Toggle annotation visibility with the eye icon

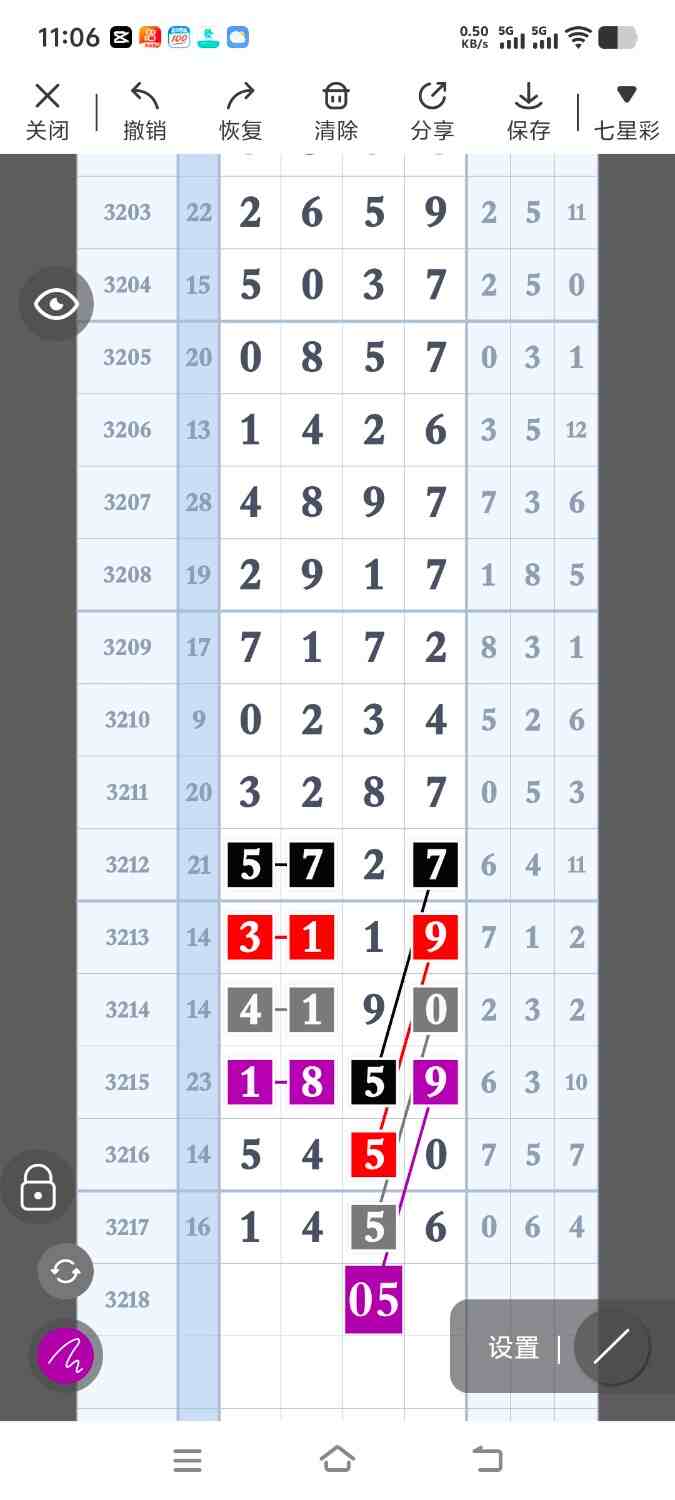[x=56, y=304]
